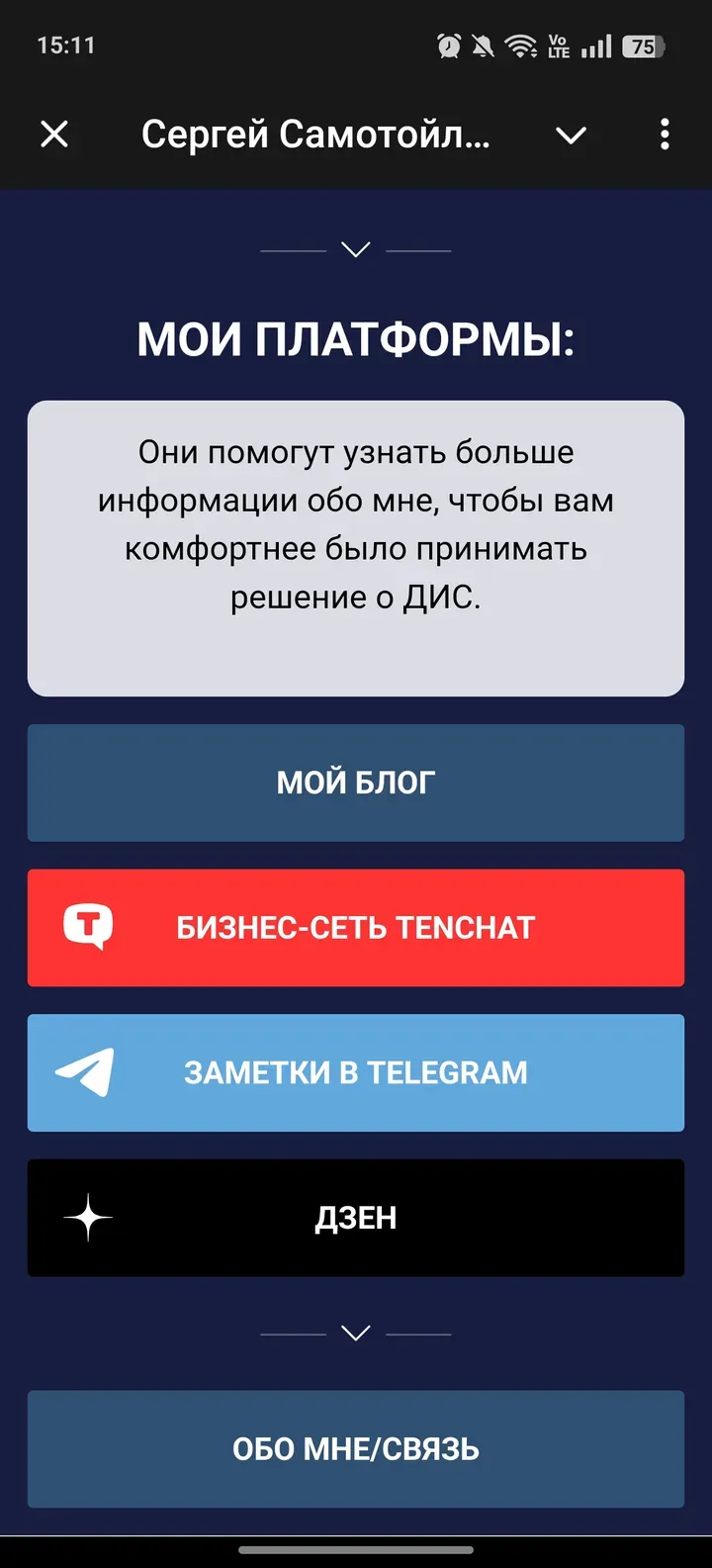Open БИЗНЕС-СЕТЬ TENCHAT
Screen dimensions: 712x1568
click(x=355, y=927)
